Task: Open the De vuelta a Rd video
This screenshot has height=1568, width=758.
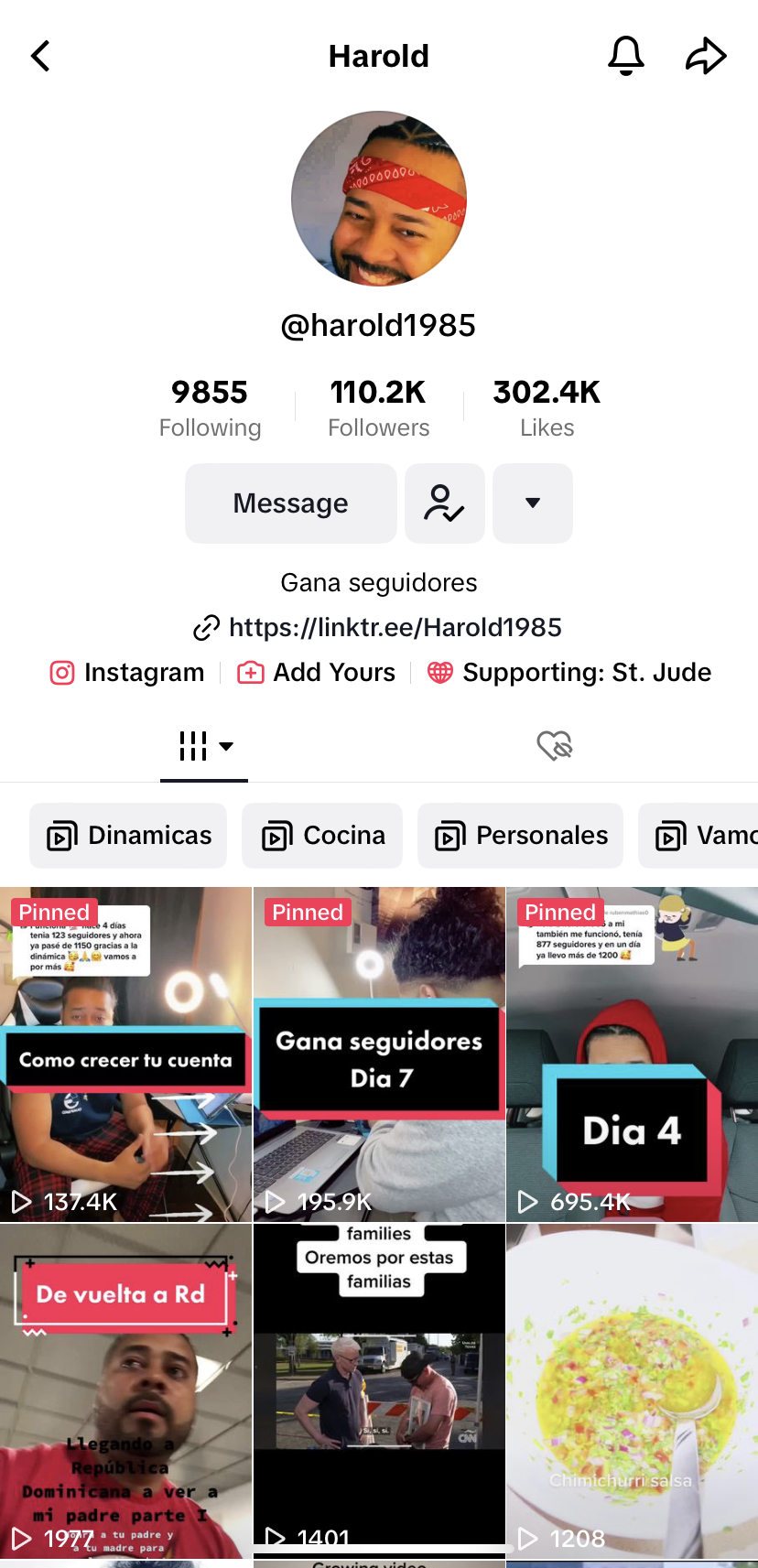Action: [x=125, y=1391]
